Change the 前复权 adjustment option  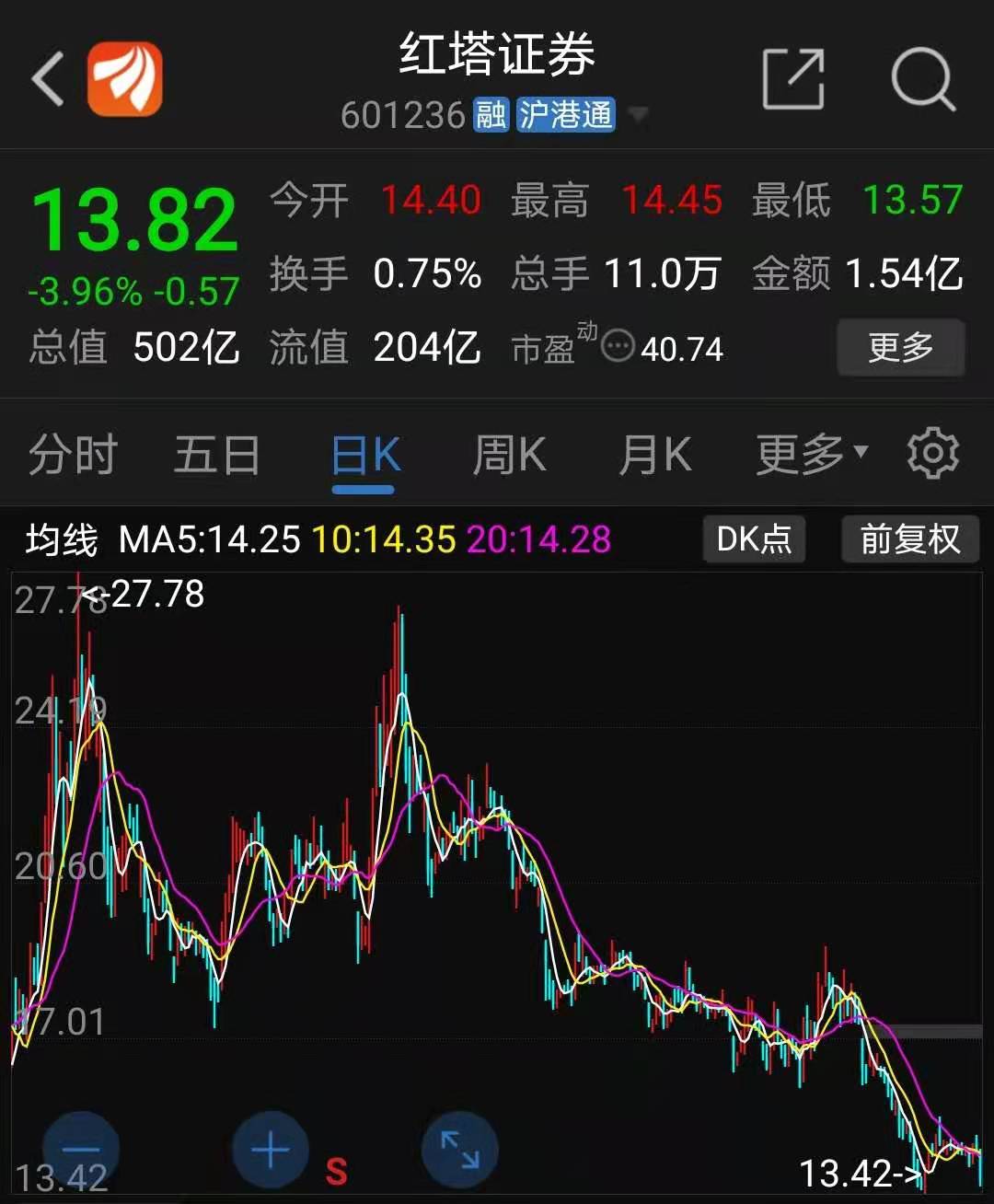[909, 538]
